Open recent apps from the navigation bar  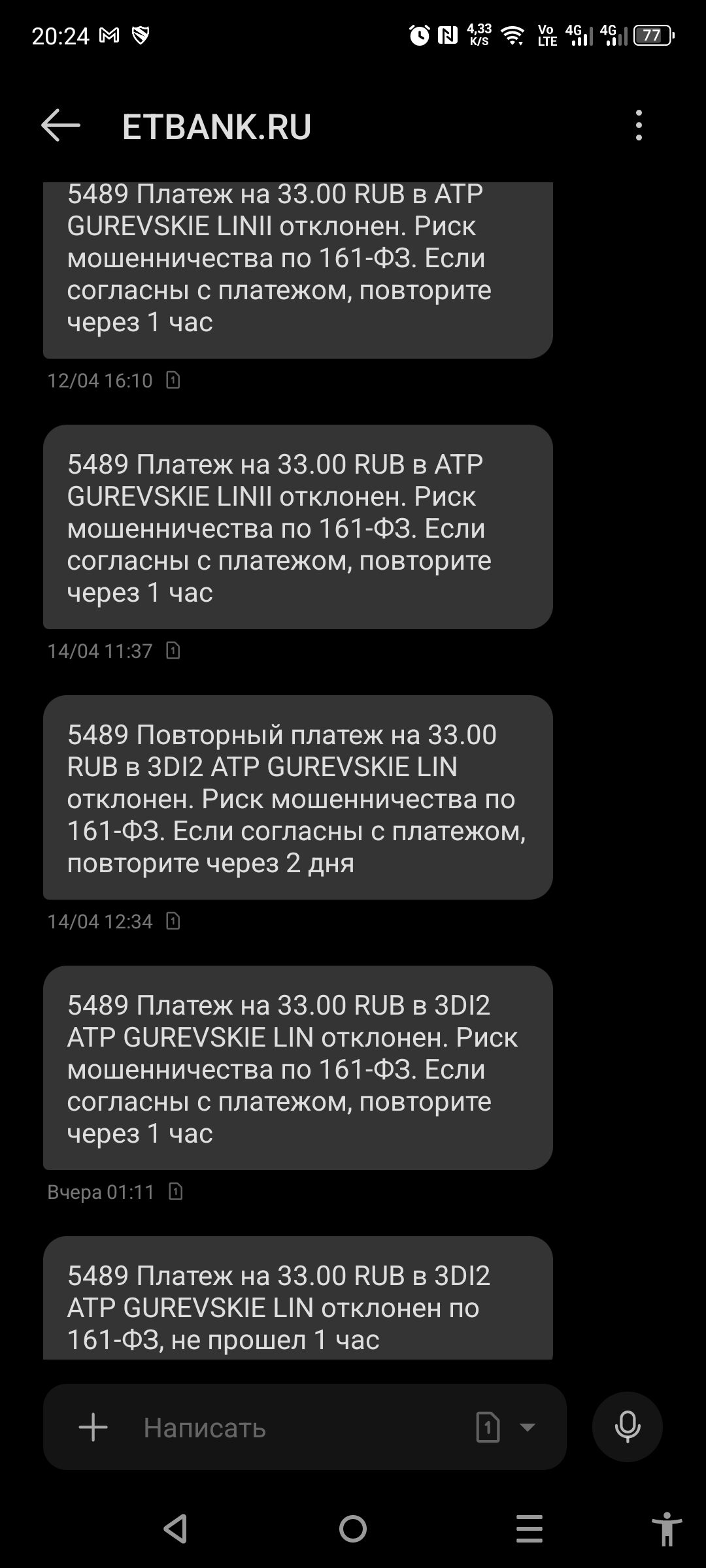(x=529, y=1529)
